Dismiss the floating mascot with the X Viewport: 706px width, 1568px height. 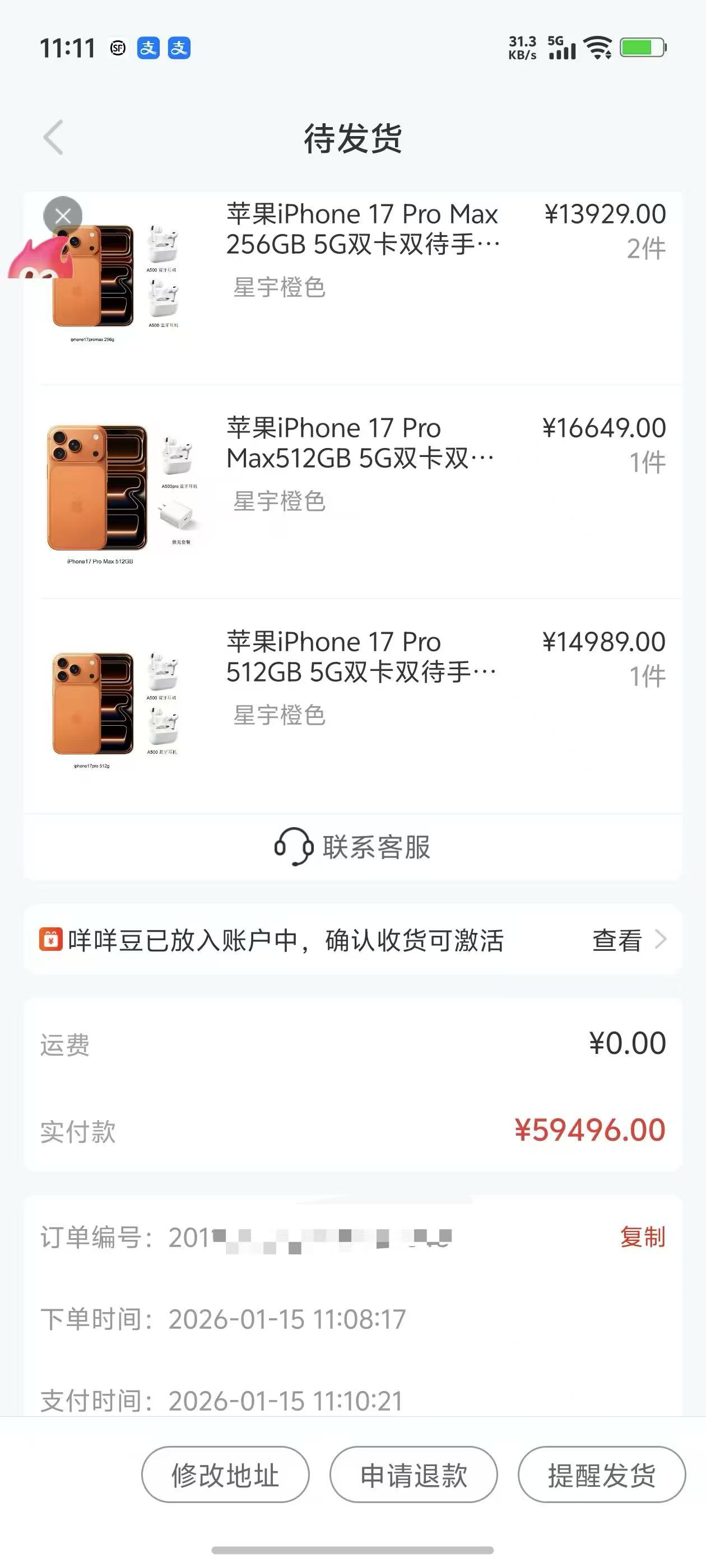63,216
